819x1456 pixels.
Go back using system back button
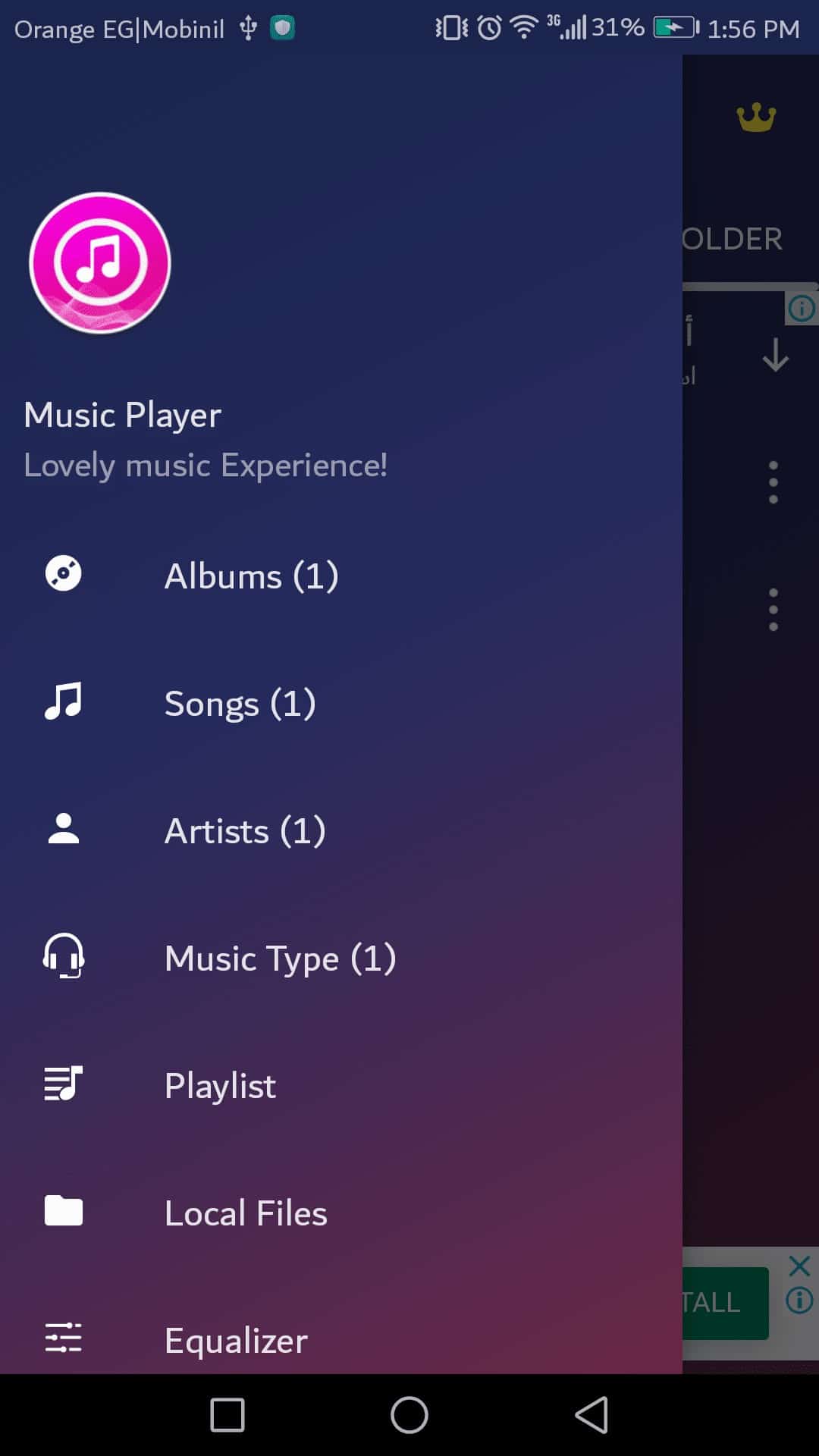pos(591,1415)
